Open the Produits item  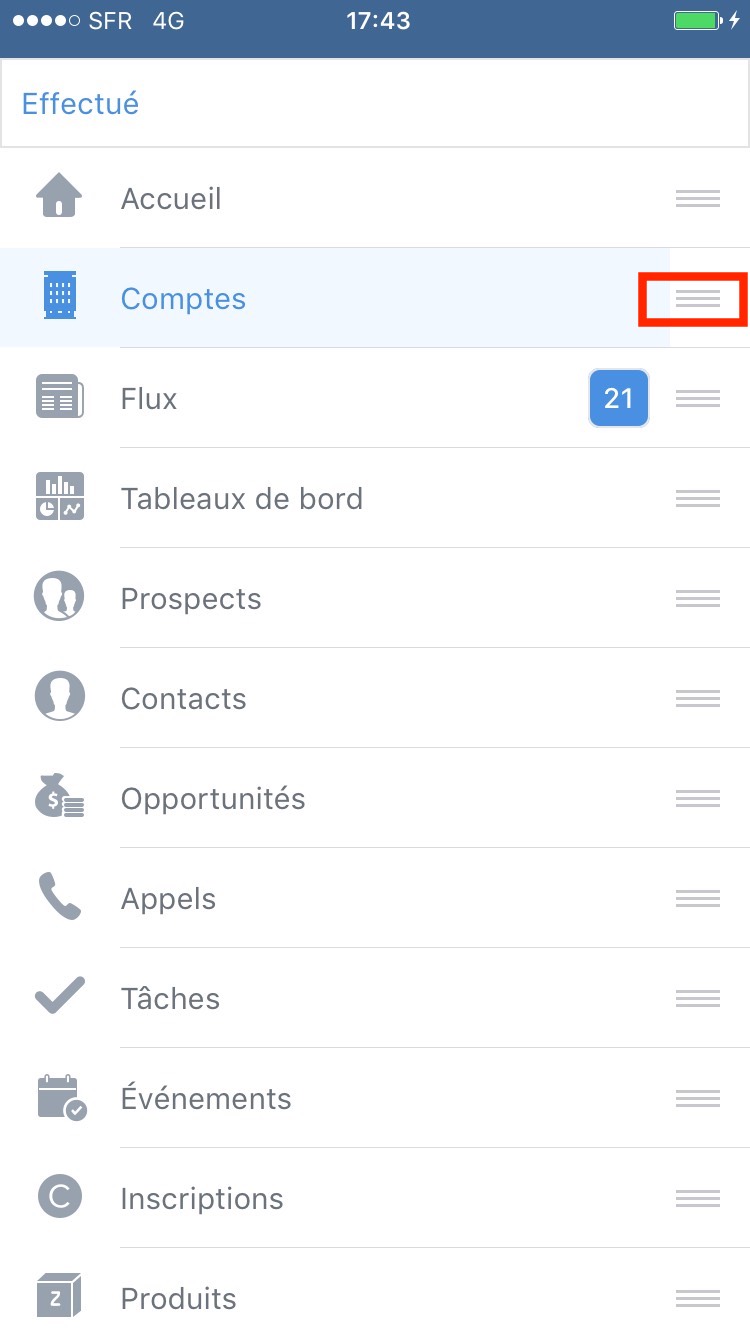178,1299
